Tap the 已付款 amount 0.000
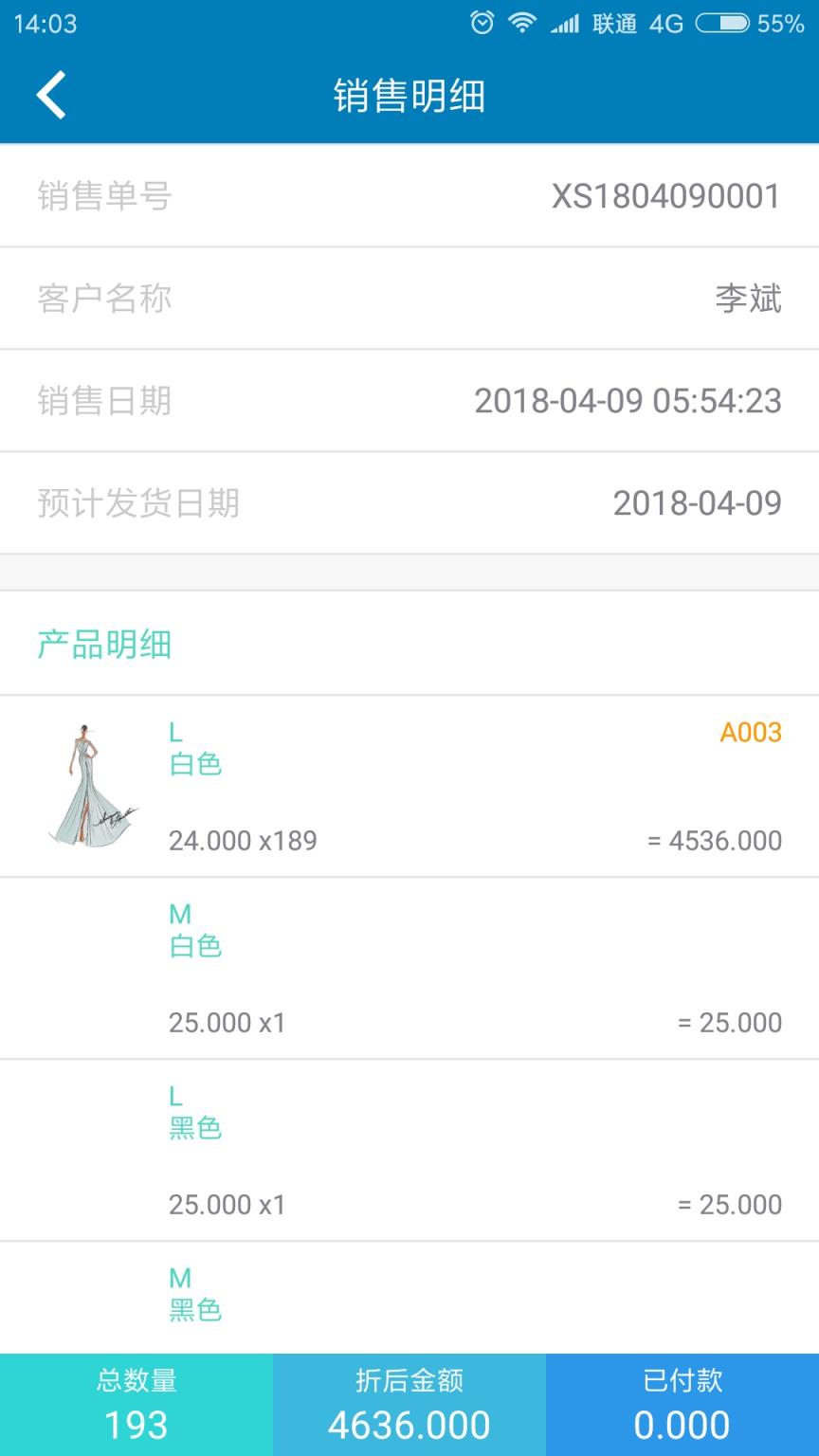 [682, 1404]
